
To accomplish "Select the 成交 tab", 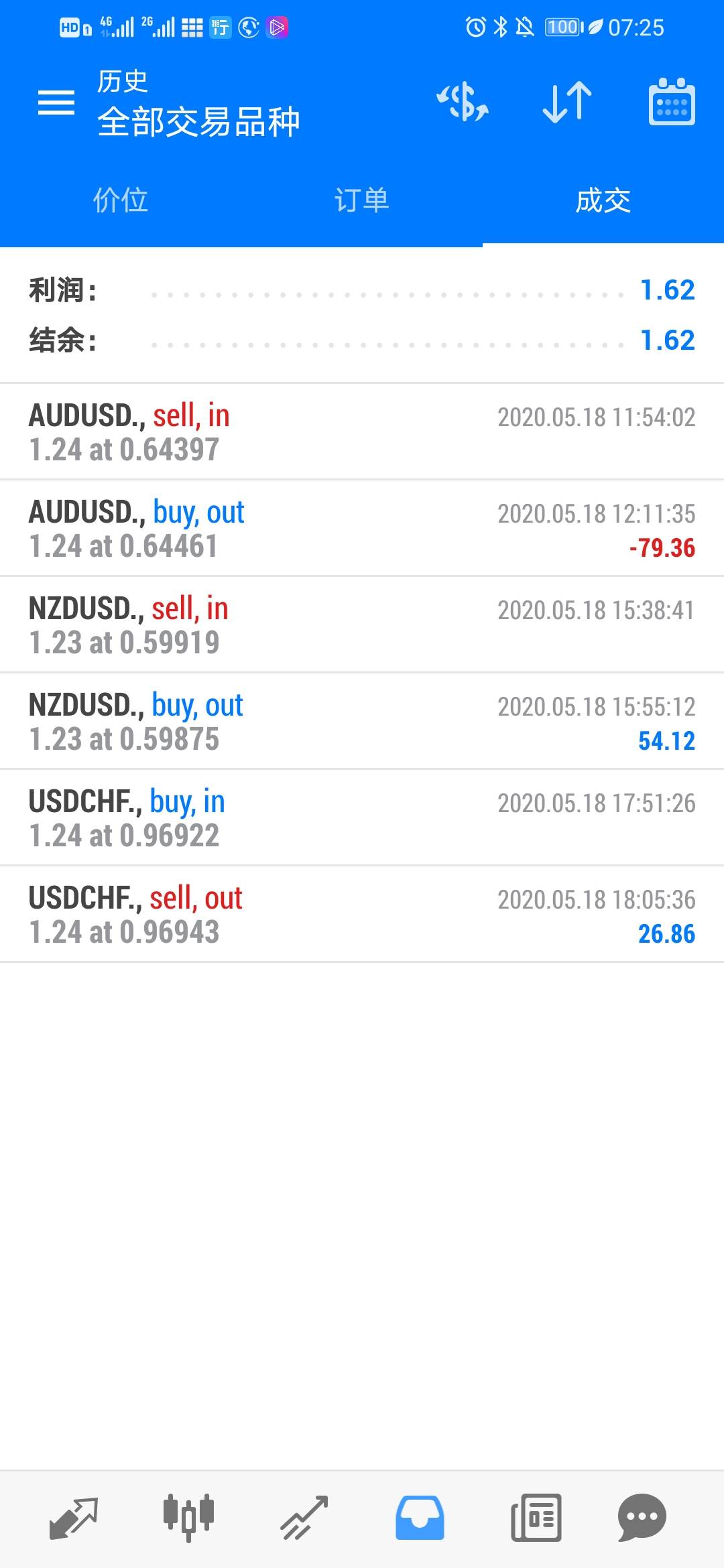I will point(603,200).
